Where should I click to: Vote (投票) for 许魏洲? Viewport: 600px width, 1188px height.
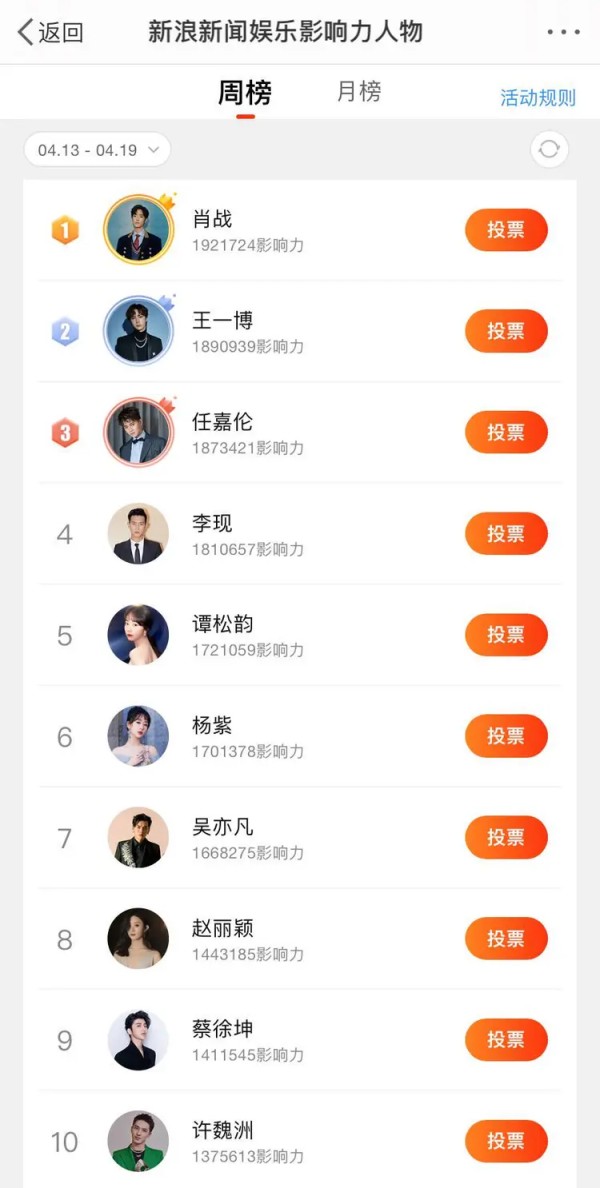pos(506,1141)
